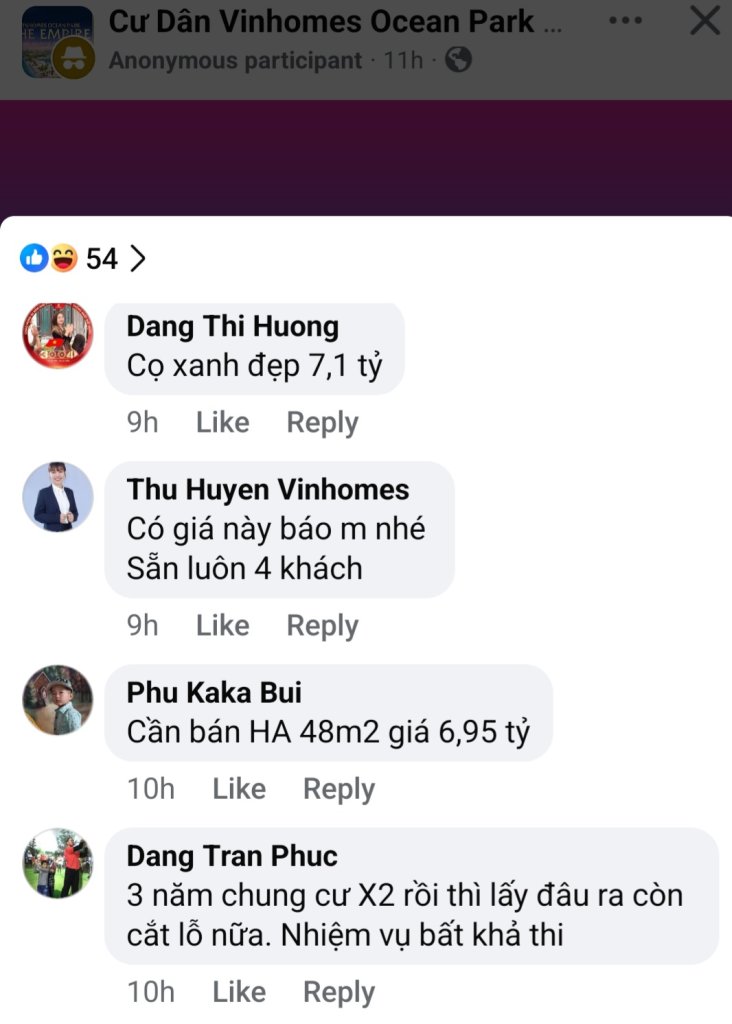
Task: Like Dang Thi Huong's comment
Action: coord(222,423)
